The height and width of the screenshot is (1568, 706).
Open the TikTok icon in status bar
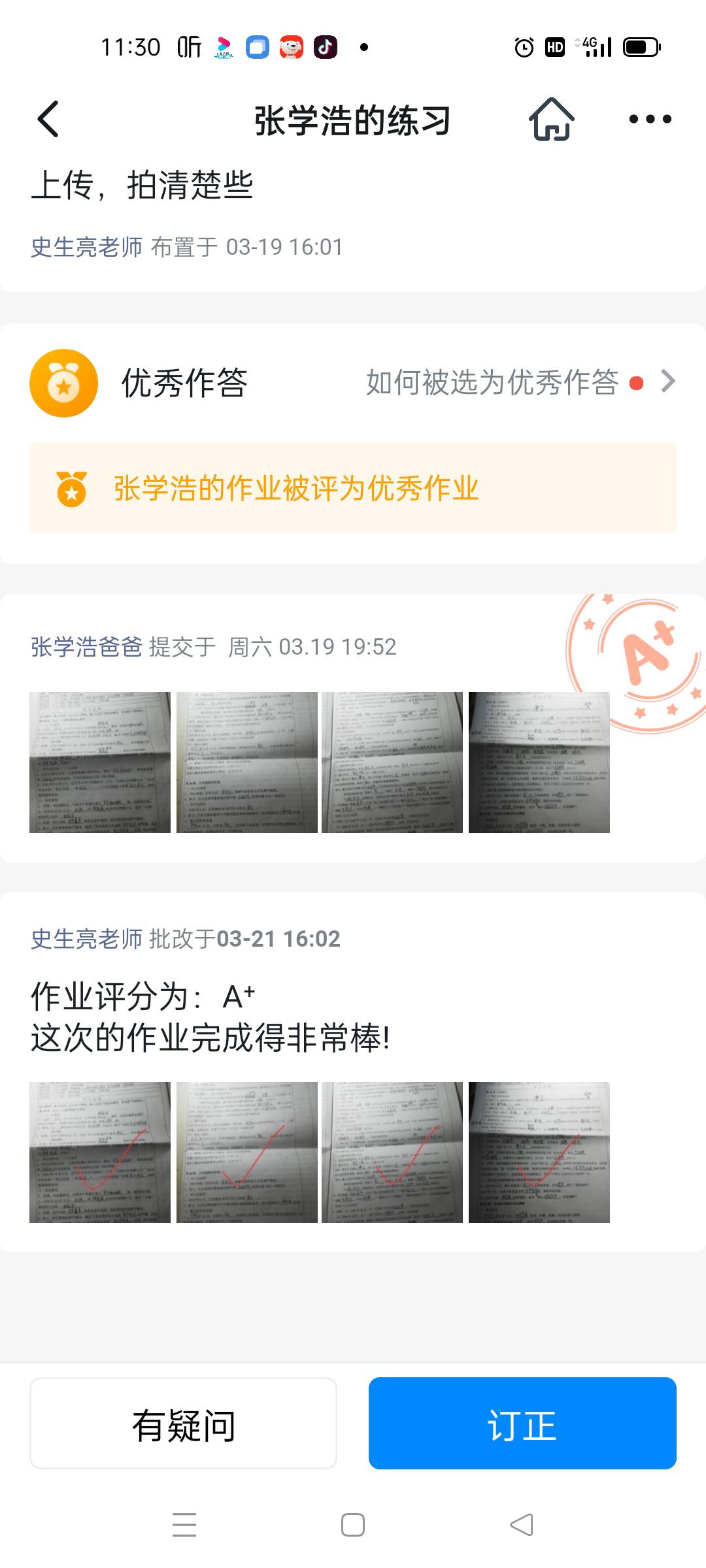point(325,47)
